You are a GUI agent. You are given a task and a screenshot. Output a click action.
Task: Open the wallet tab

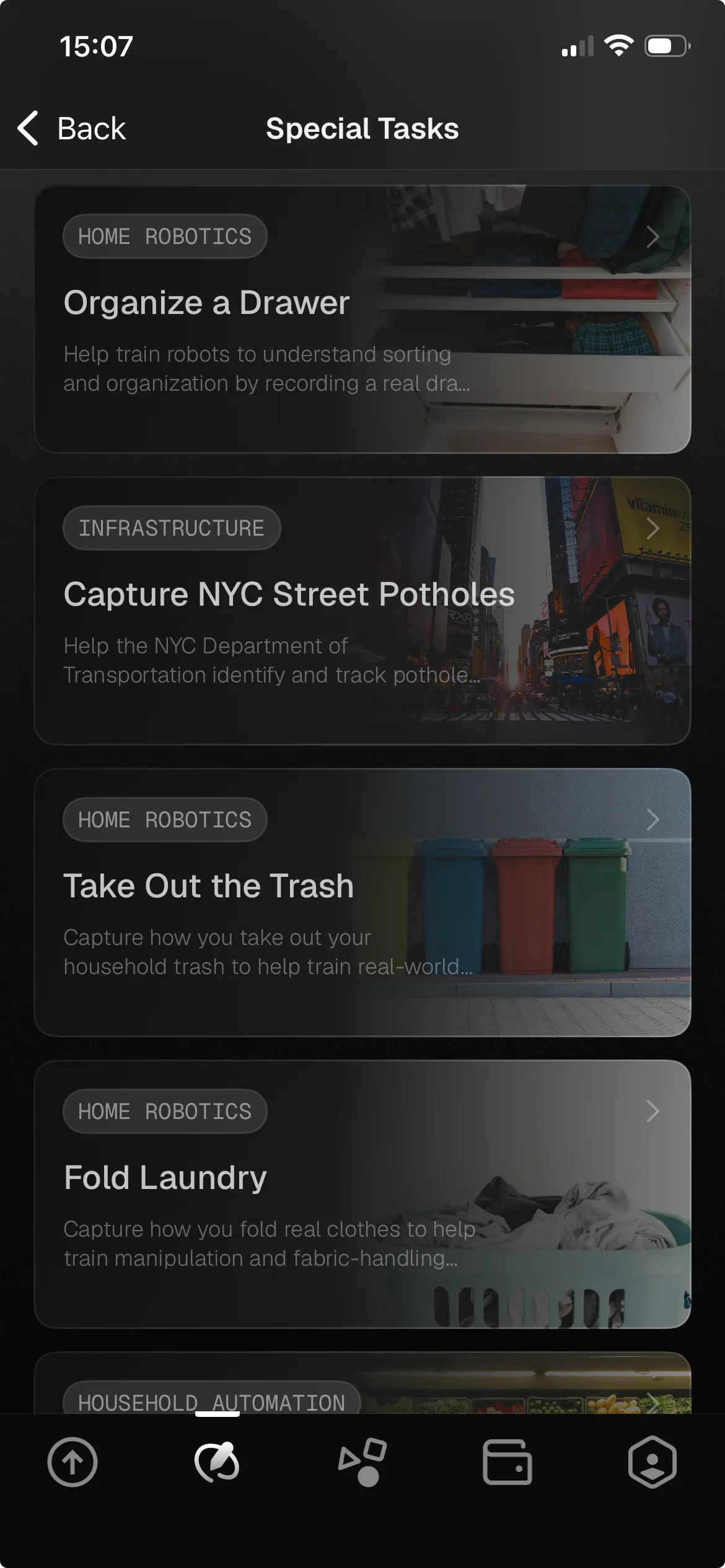tap(507, 1462)
